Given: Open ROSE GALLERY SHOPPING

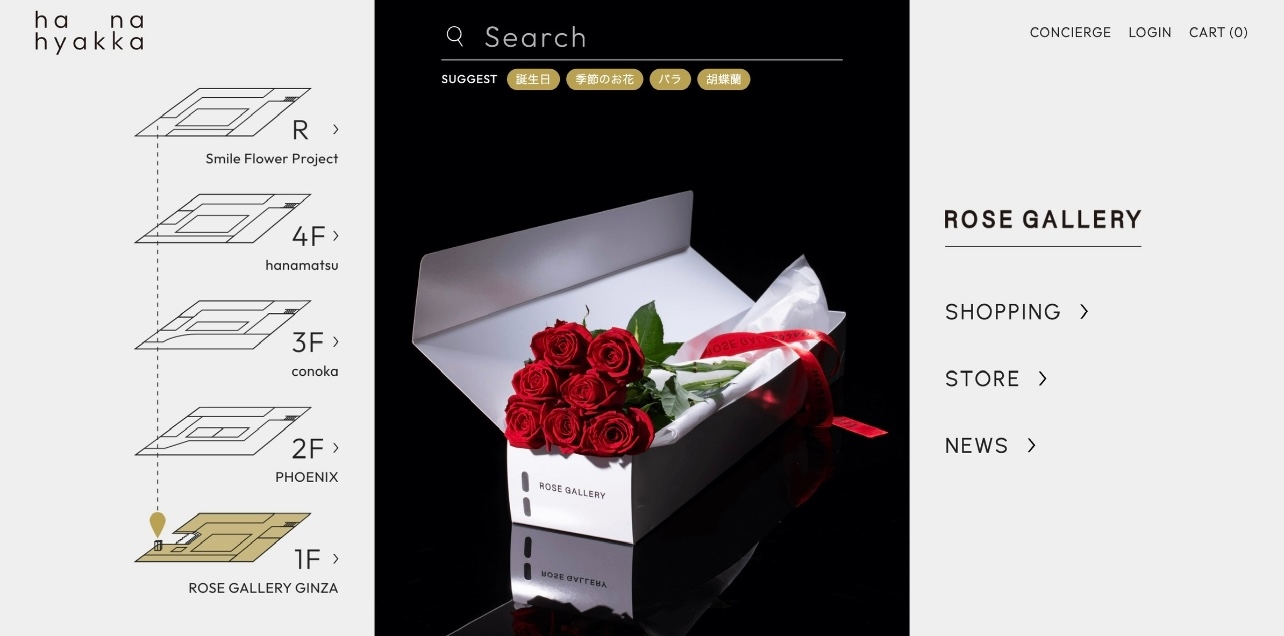Looking at the screenshot, I should (x=1016, y=312).
